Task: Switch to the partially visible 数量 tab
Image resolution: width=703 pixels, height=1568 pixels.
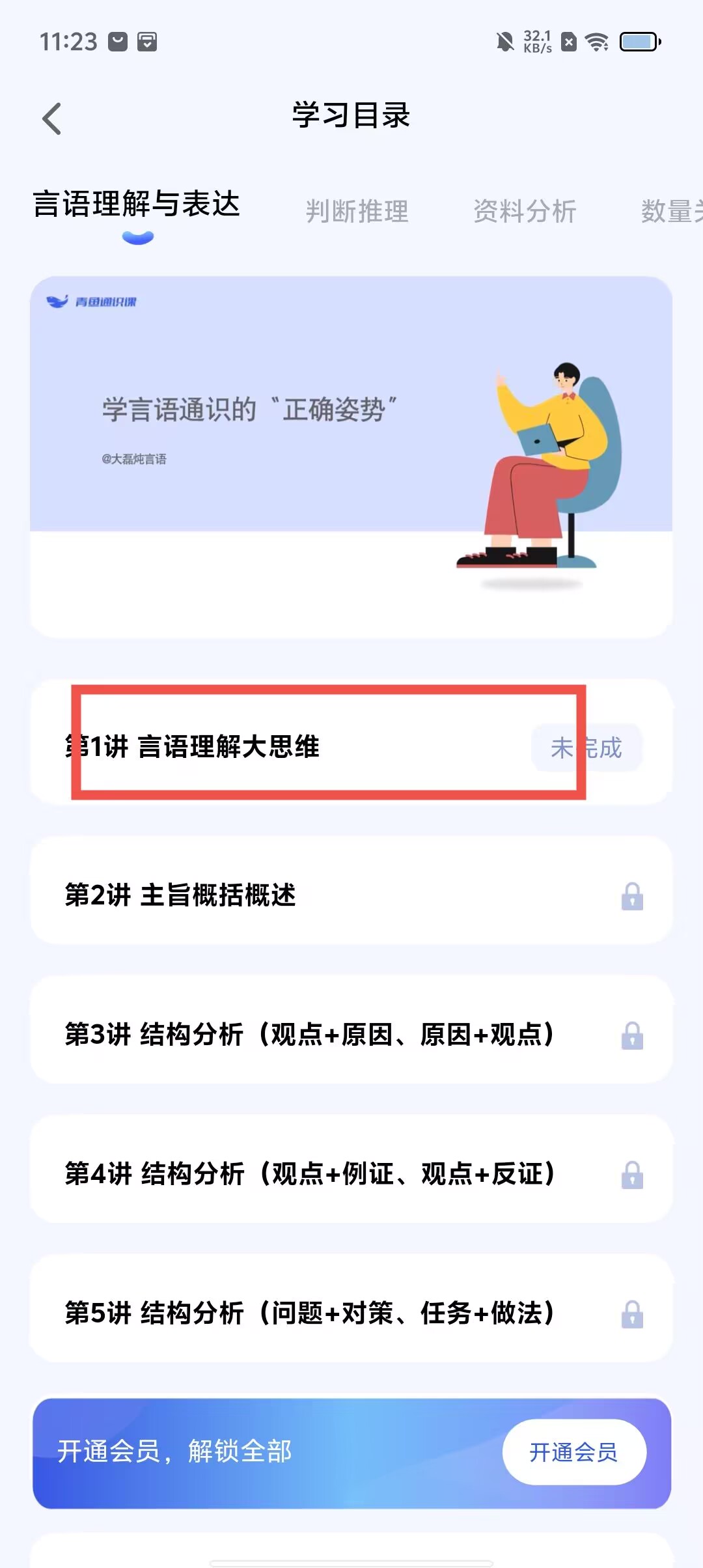Action: pos(670,211)
